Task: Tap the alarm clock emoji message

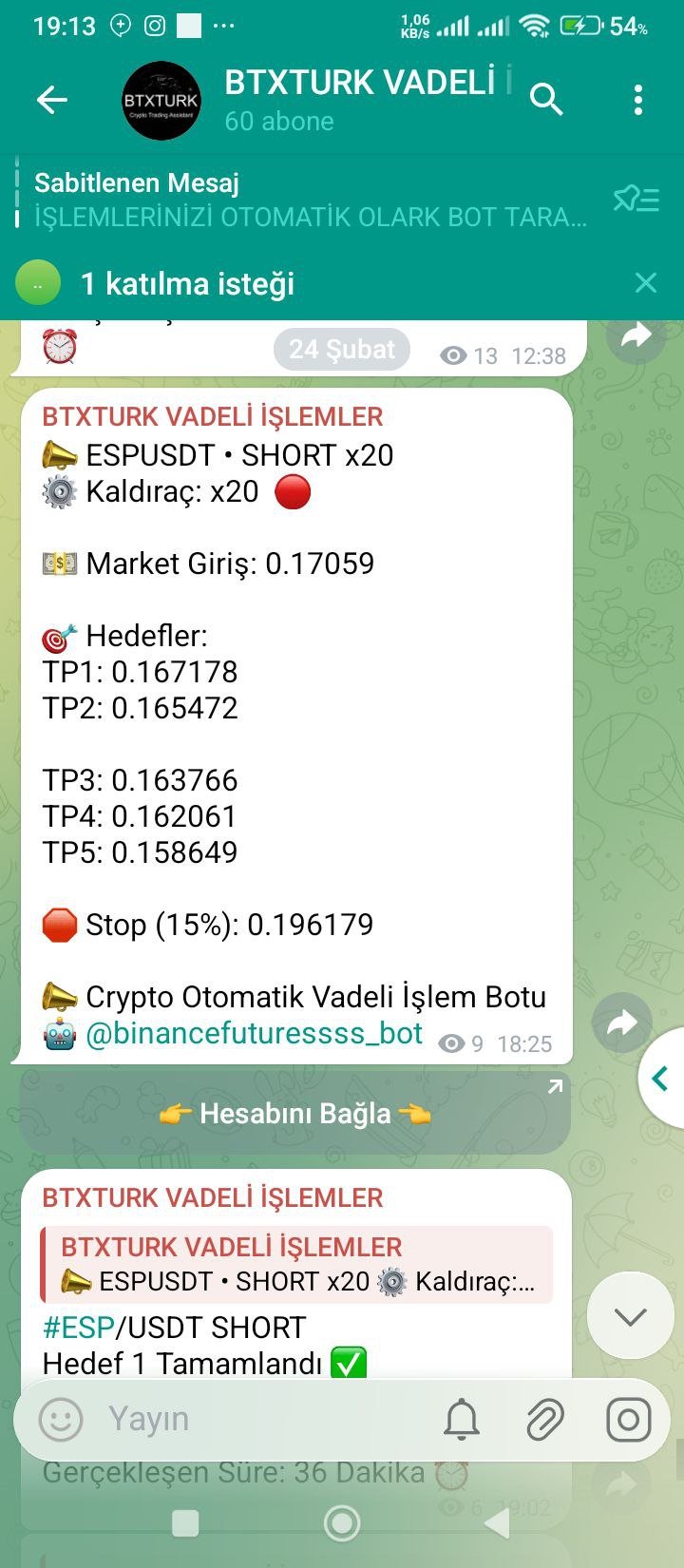Action: click(x=61, y=346)
